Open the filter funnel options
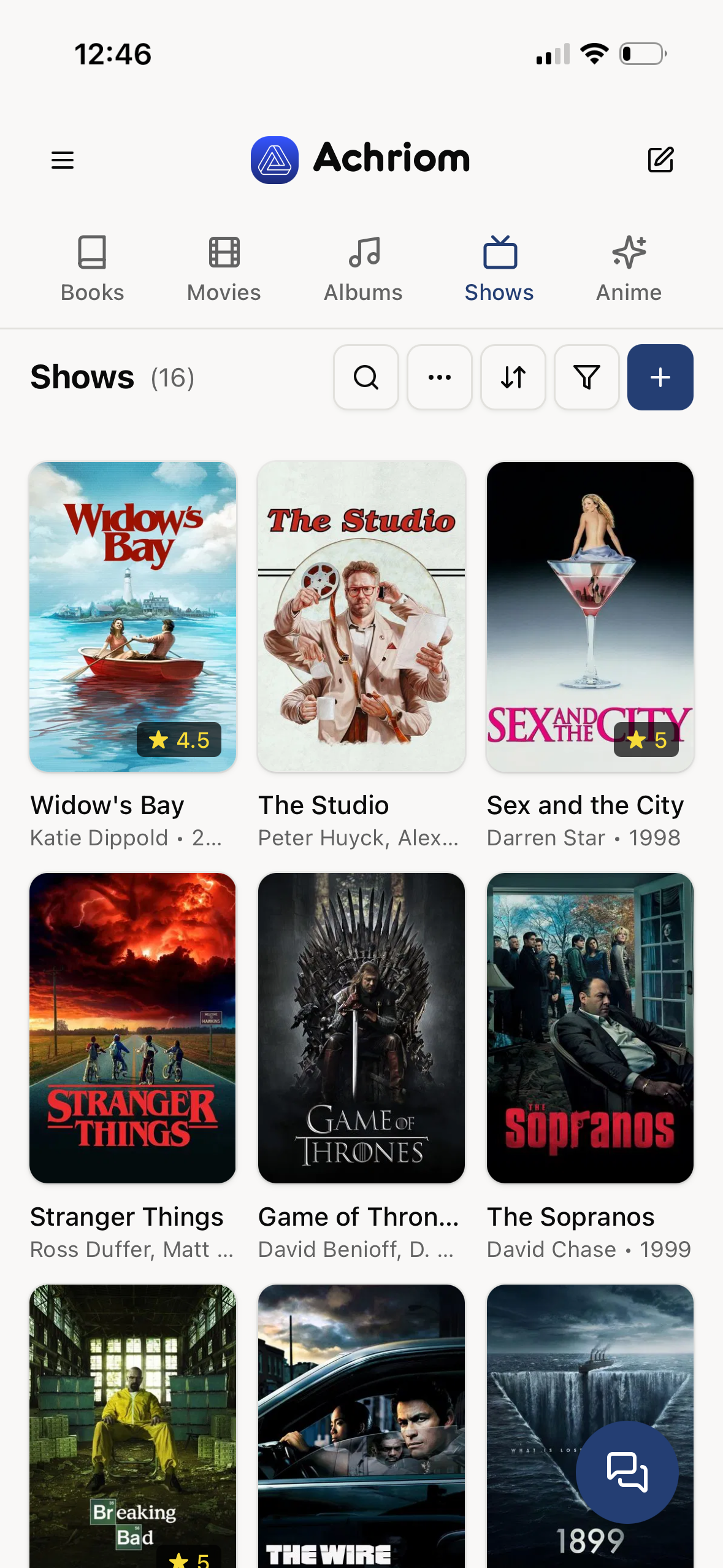This screenshot has width=723, height=1568. (x=587, y=377)
